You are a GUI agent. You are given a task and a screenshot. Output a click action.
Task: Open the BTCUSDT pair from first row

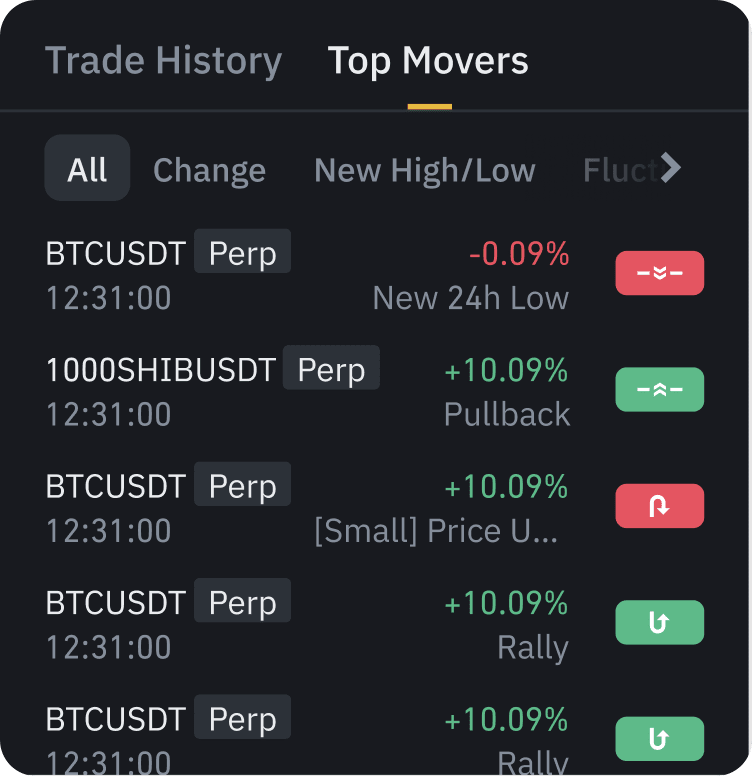tap(115, 253)
